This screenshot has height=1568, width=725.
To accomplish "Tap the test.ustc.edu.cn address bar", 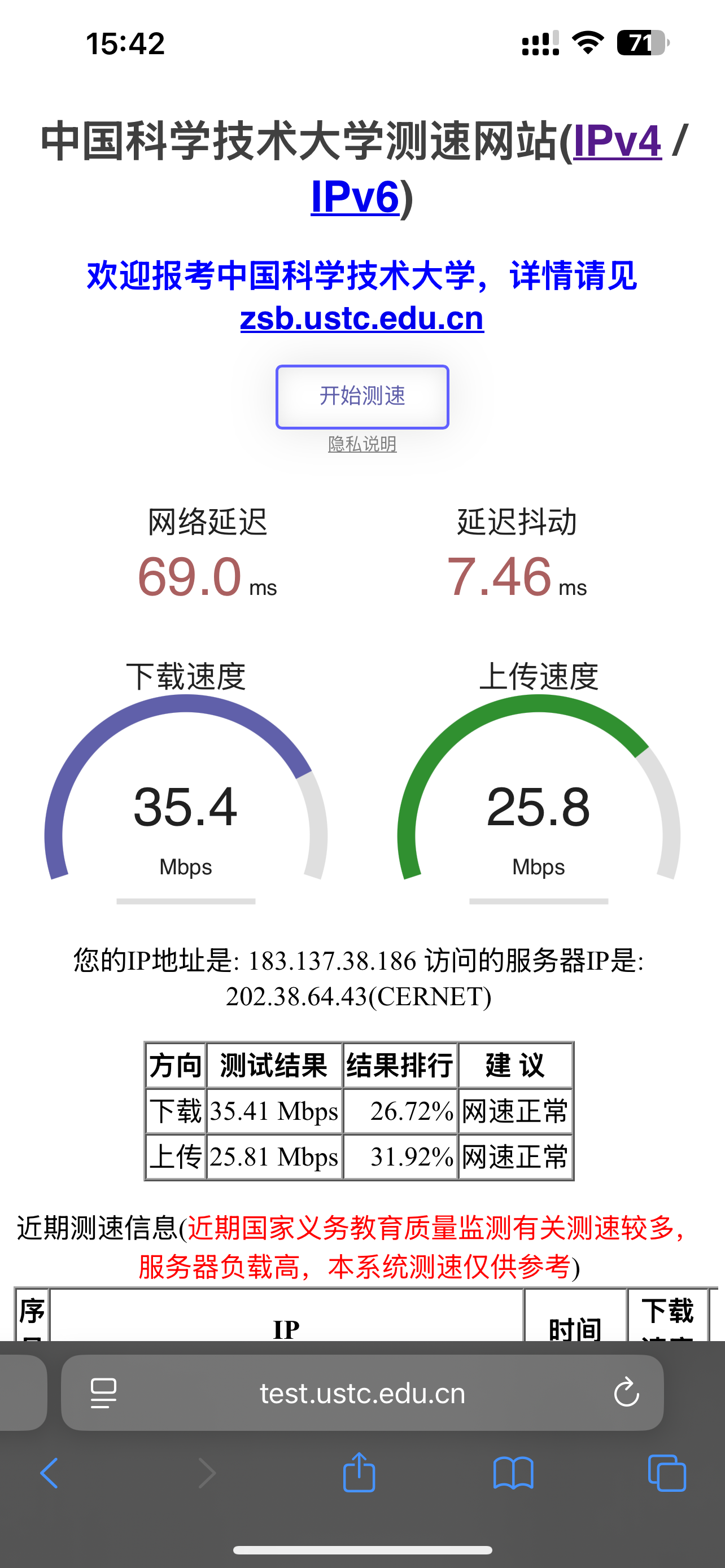I will (362, 1393).
